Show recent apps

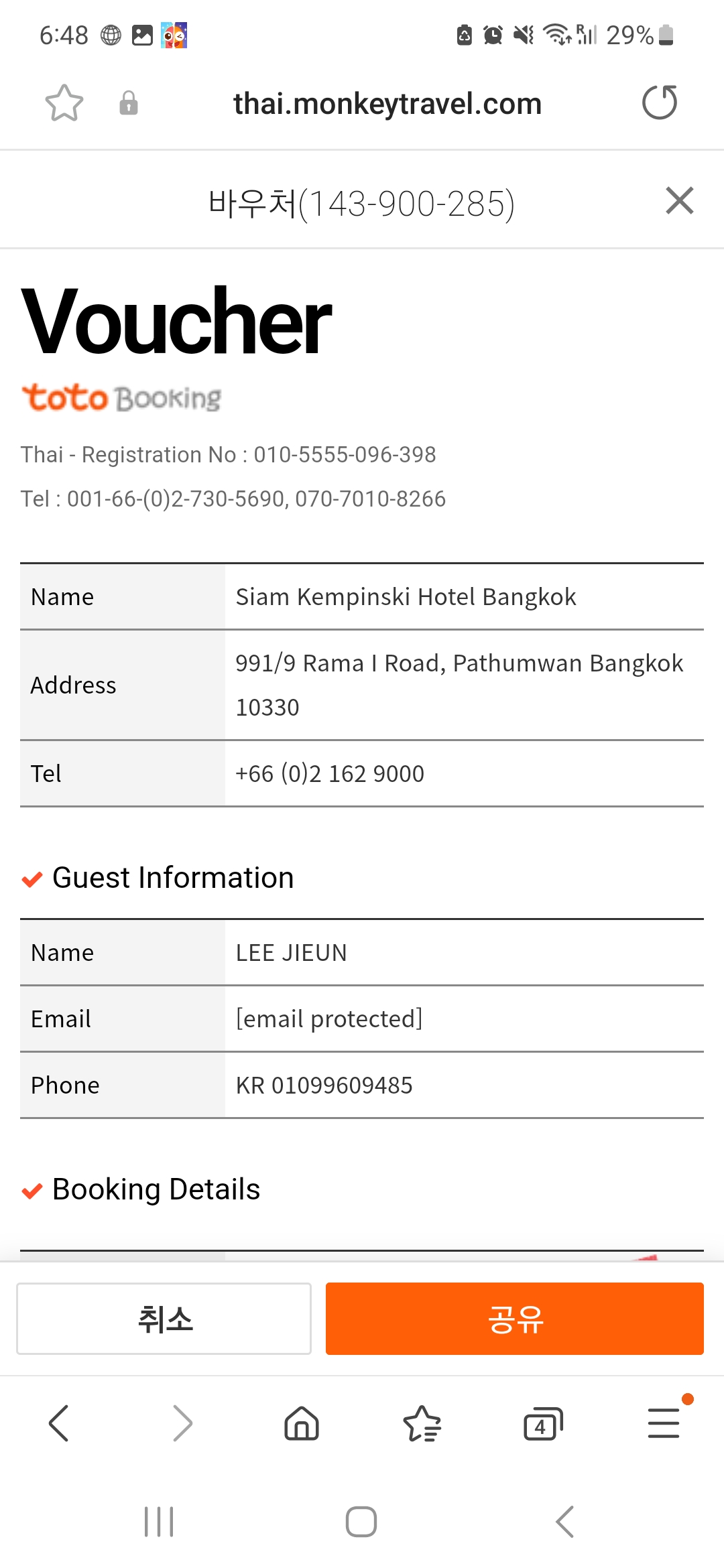[x=159, y=1522]
